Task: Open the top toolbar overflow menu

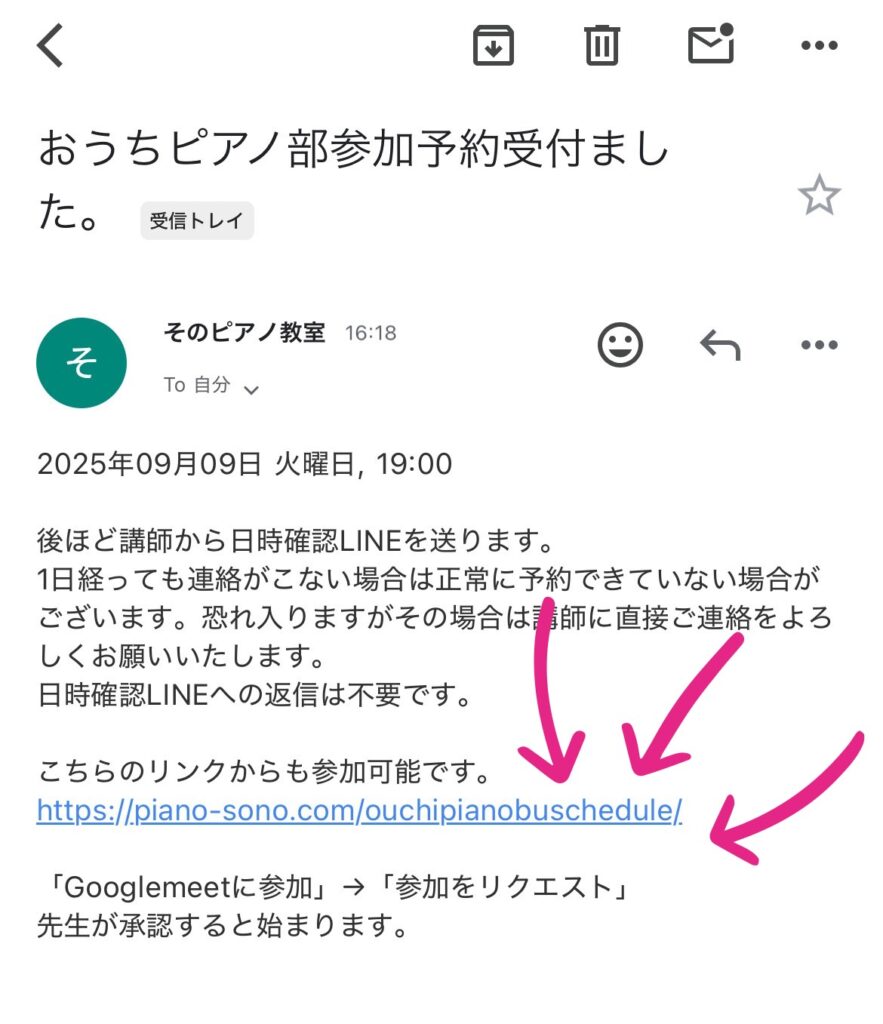Action: (x=819, y=45)
